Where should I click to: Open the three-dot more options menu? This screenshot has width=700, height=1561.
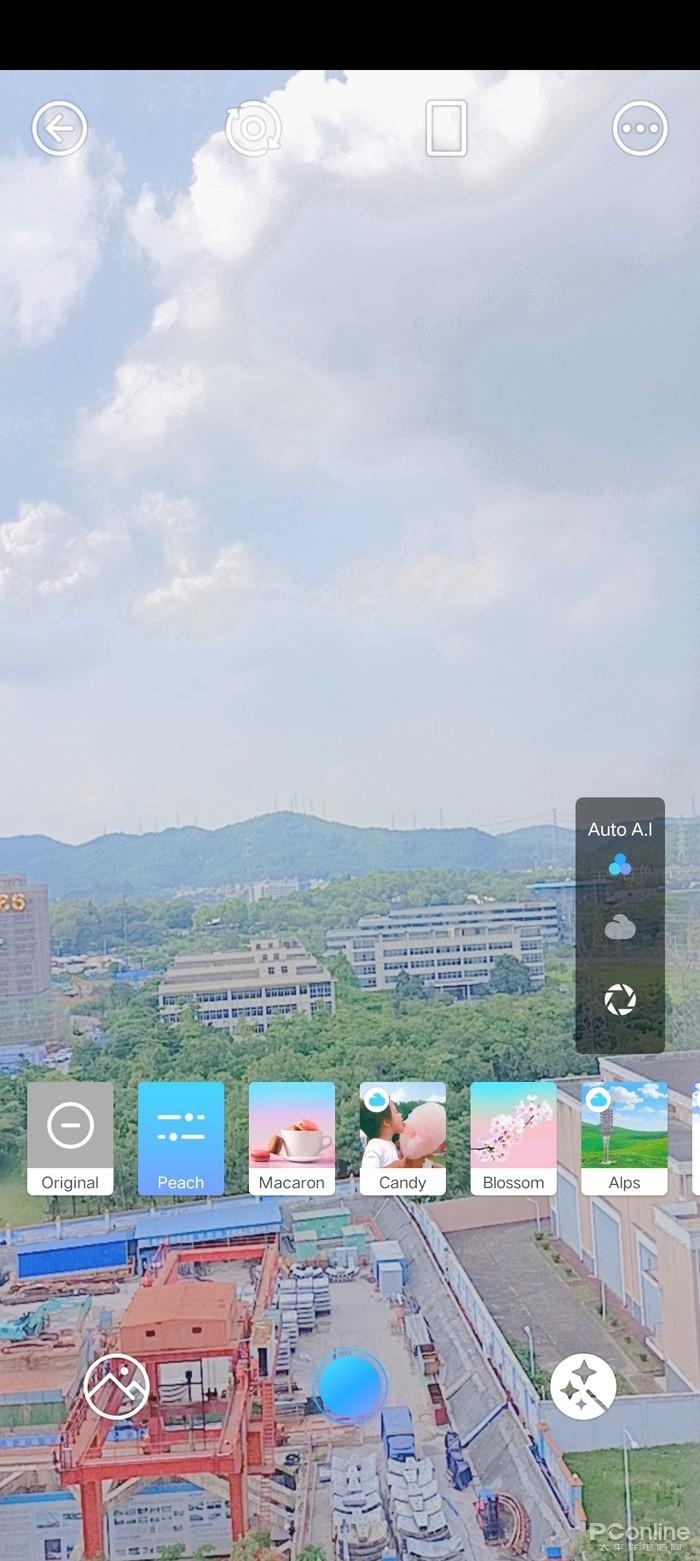(x=639, y=129)
